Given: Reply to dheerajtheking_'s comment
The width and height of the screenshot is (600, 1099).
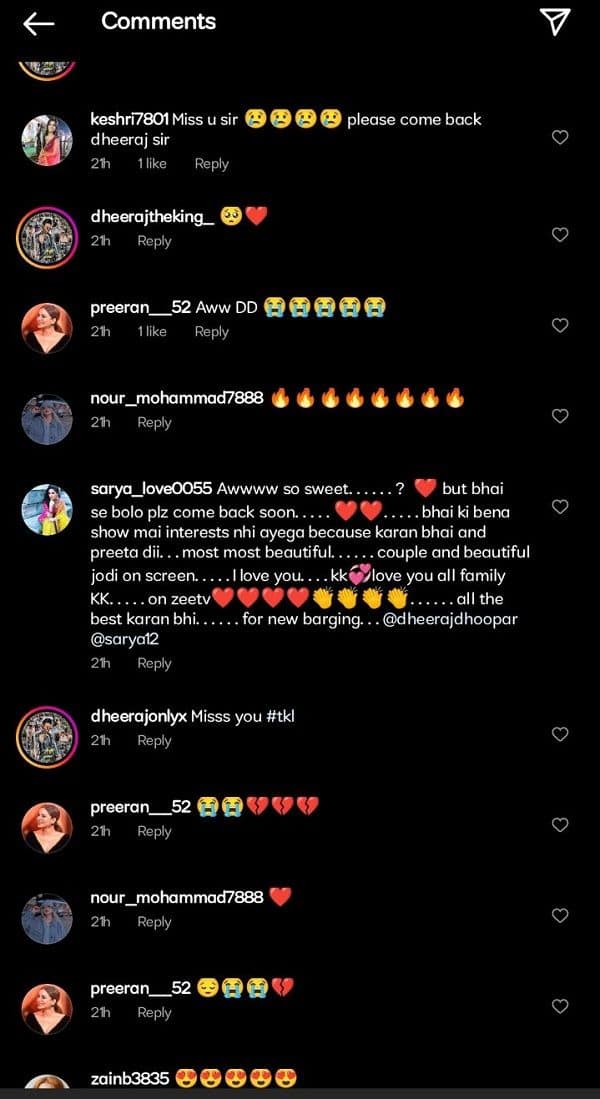Looking at the screenshot, I should click(x=154, y=240).
